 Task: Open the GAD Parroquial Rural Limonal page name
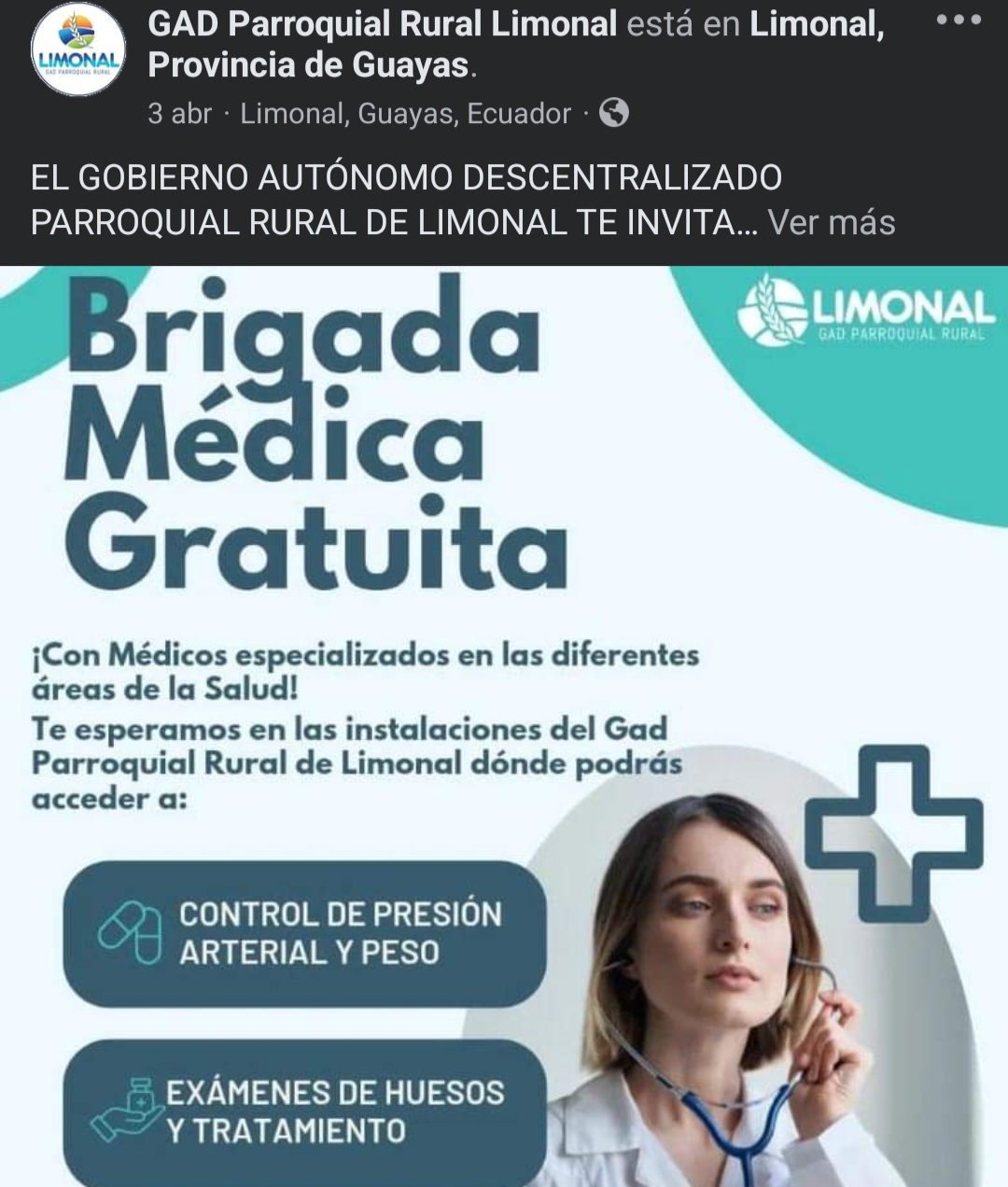[383, 24]
